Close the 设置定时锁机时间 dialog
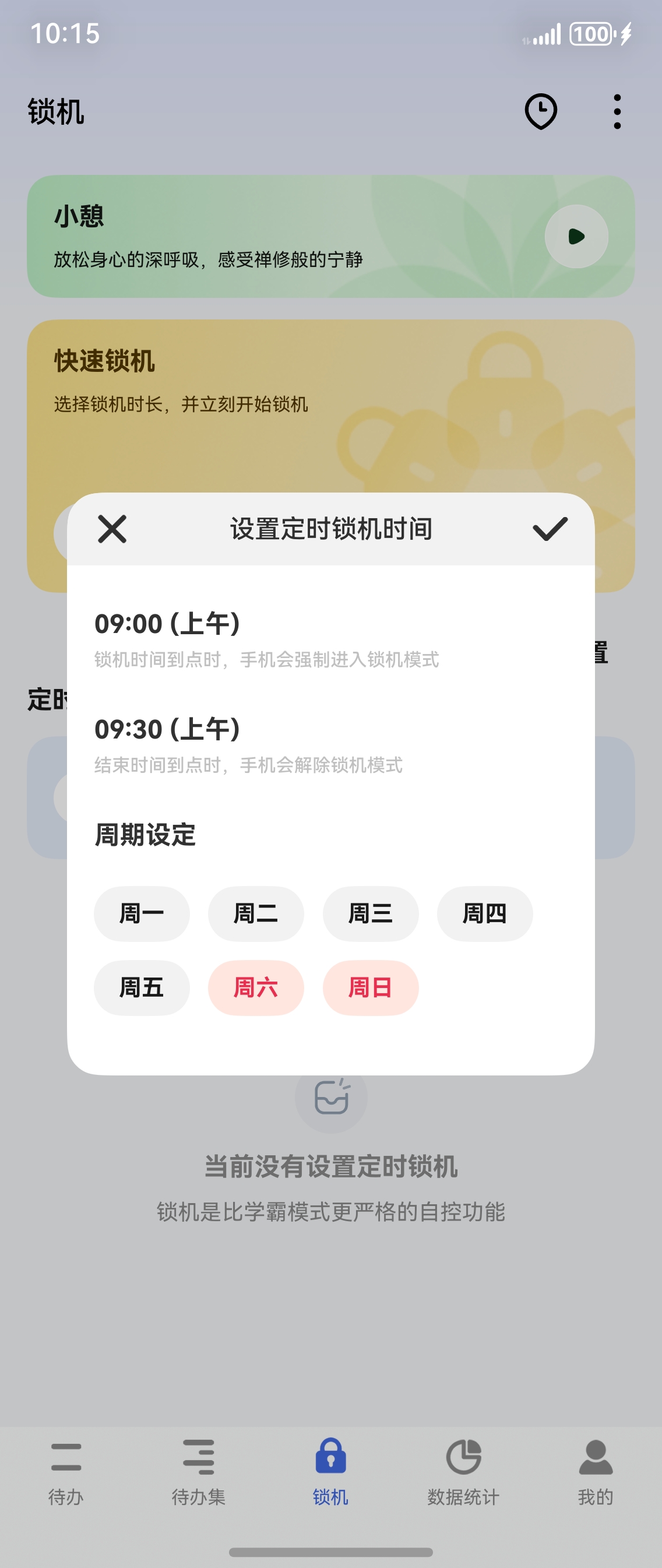662x1568 pixels. (x=112, y=528)
